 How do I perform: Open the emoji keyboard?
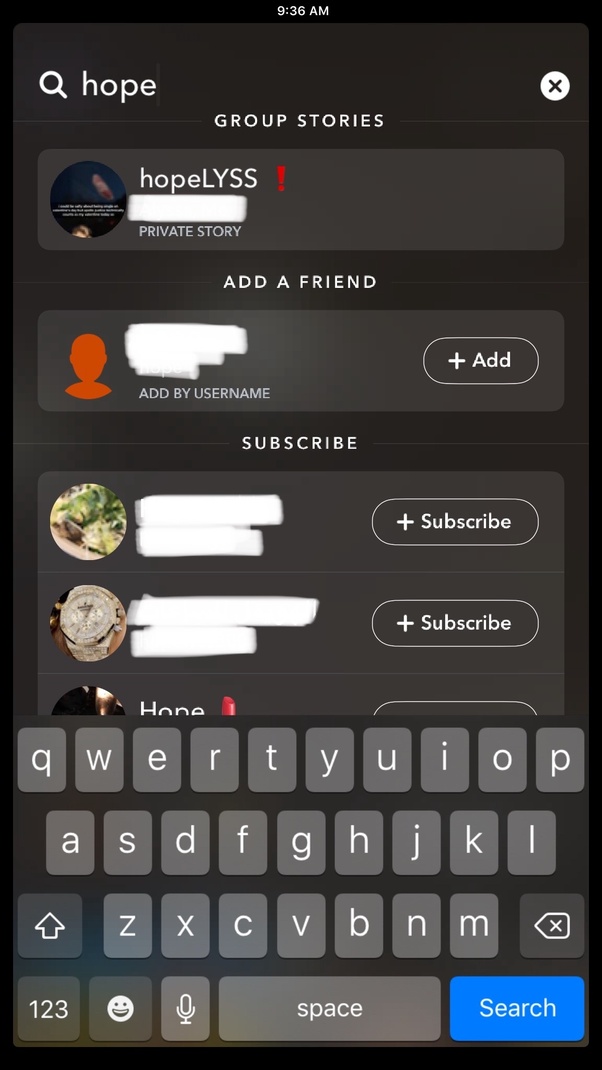pyautogui.click(x=121, y=1008)
